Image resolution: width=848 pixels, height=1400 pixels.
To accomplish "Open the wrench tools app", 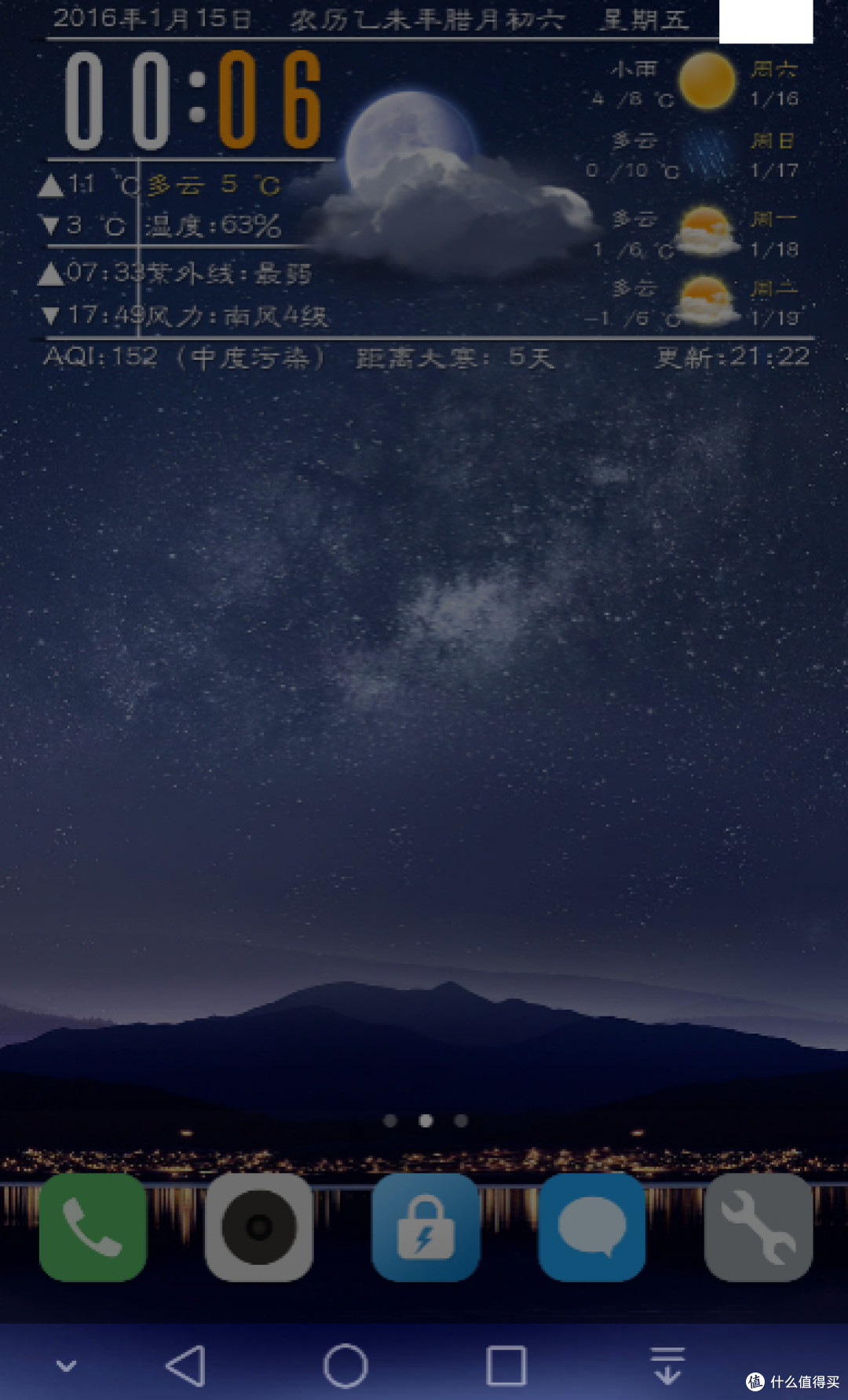I will click(758, 1227).
